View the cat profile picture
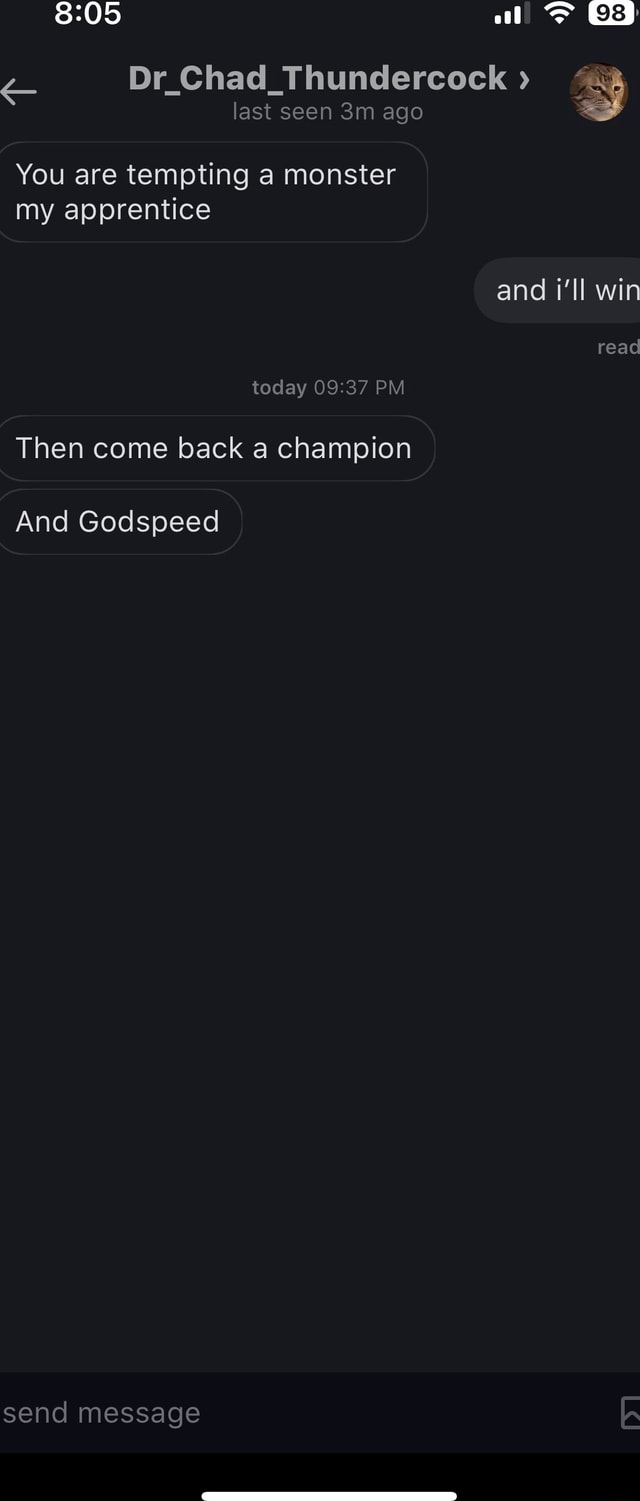The height and width of the screenshot is (1501, 640). (598, 92)
